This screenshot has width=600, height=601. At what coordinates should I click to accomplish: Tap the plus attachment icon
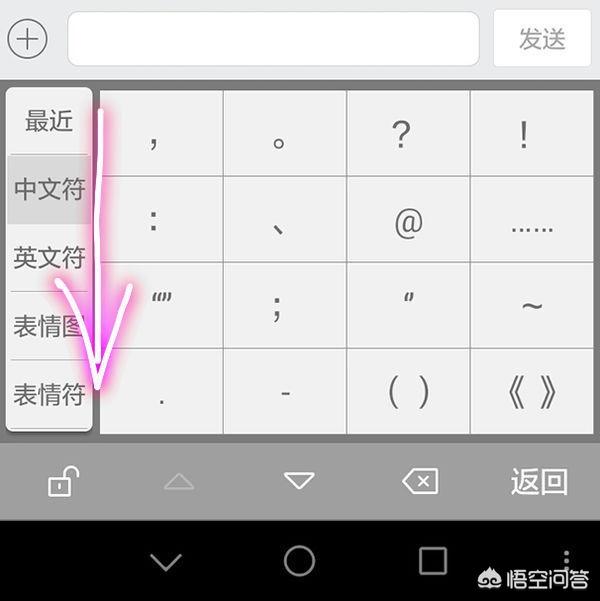click(27, 39)
